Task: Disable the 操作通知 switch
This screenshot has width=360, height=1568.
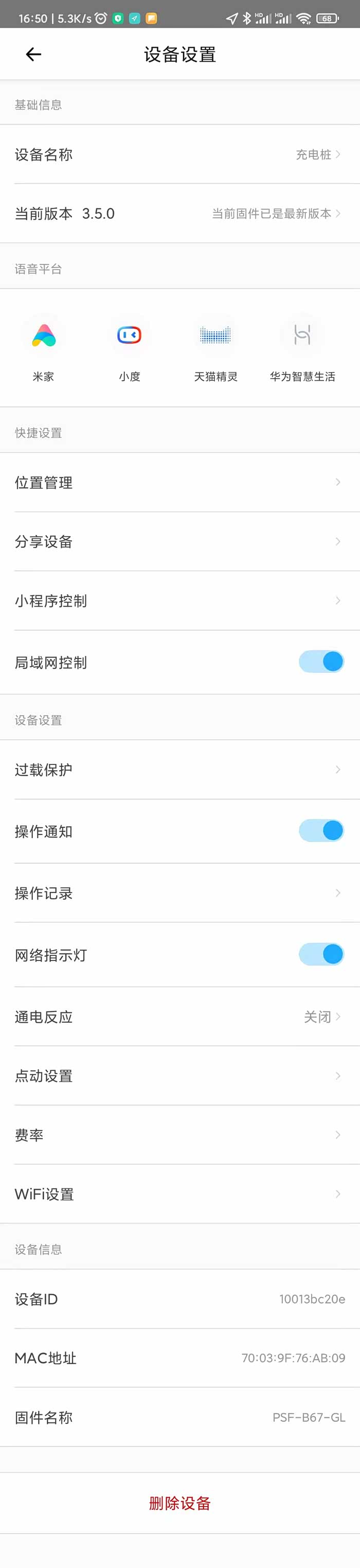Action: (322, 831)
